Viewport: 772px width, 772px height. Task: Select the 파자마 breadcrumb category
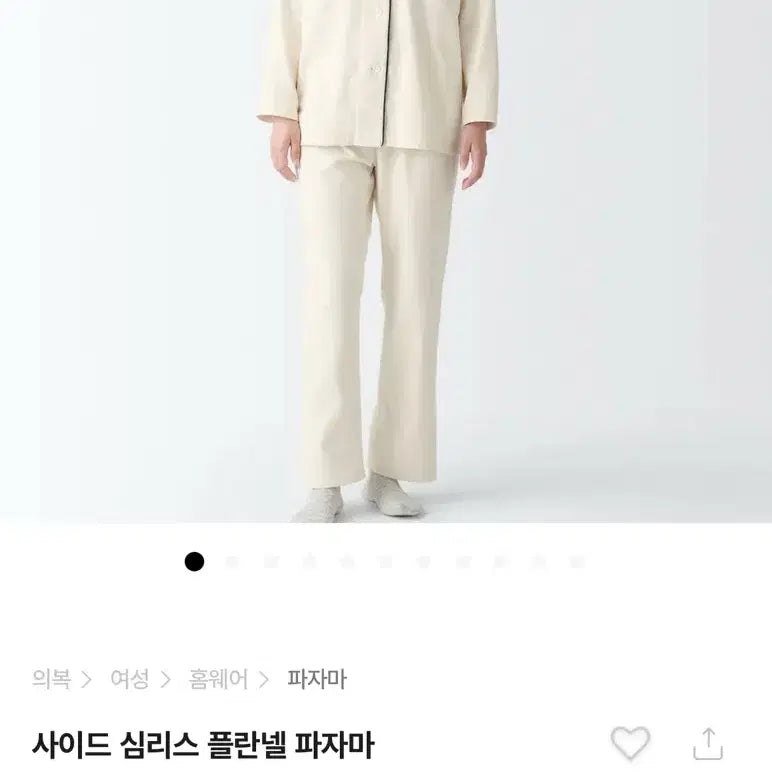pyautogui.click(x=316, y=680)
